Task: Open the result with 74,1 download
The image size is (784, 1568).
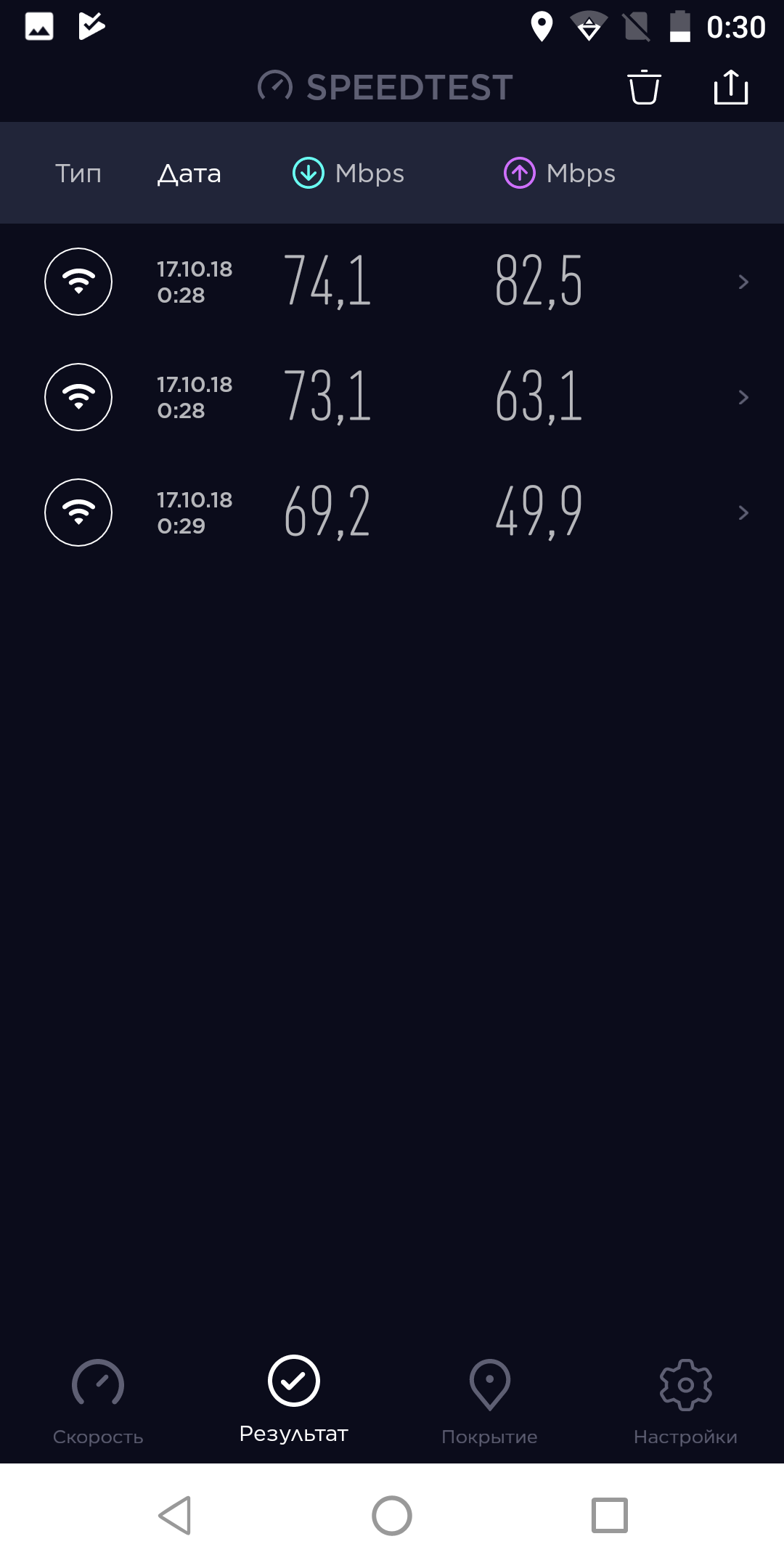Action: (x=392, y=282)
